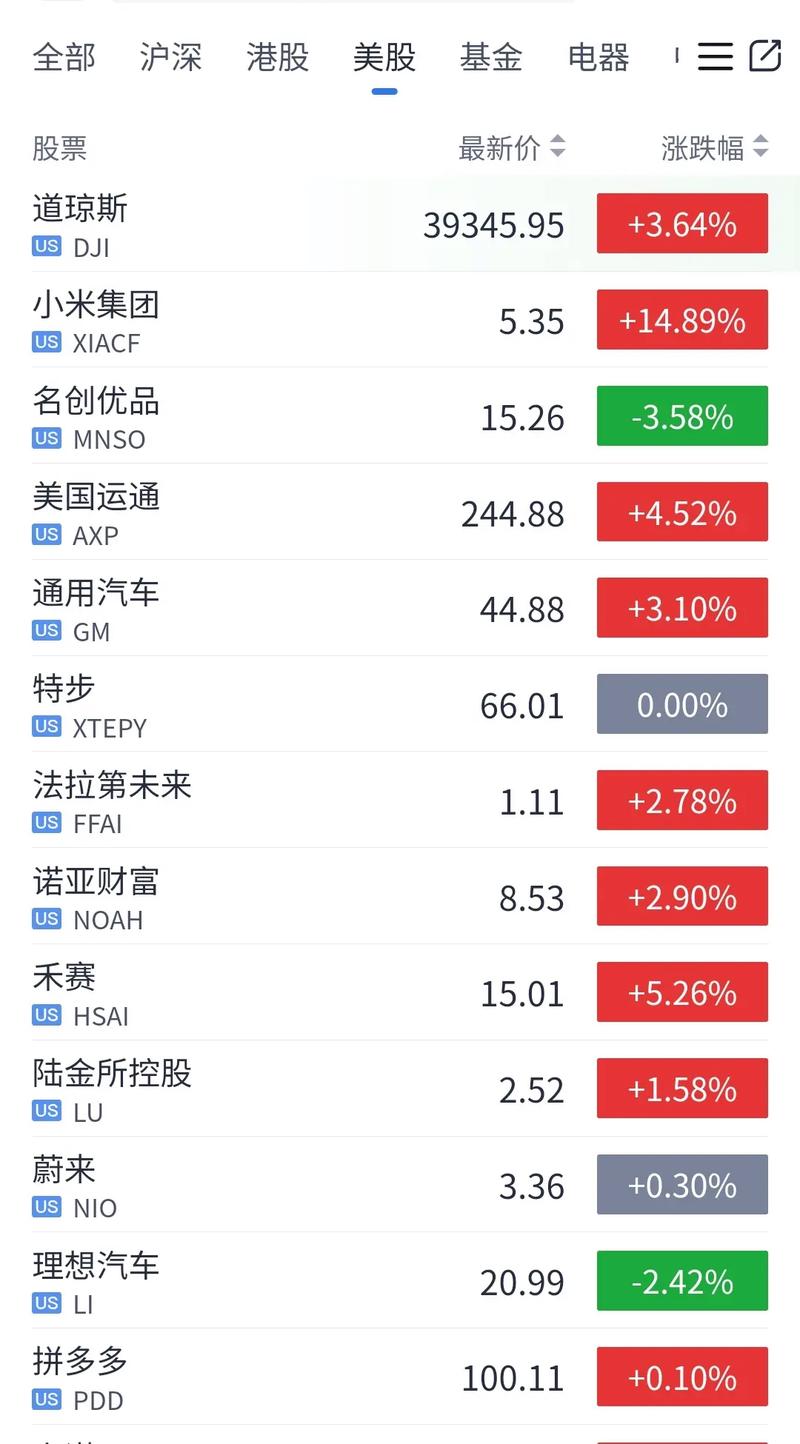The image size is (800, 1444).
Task: Click the external share icon in the top corner
Action: [765, 55]
